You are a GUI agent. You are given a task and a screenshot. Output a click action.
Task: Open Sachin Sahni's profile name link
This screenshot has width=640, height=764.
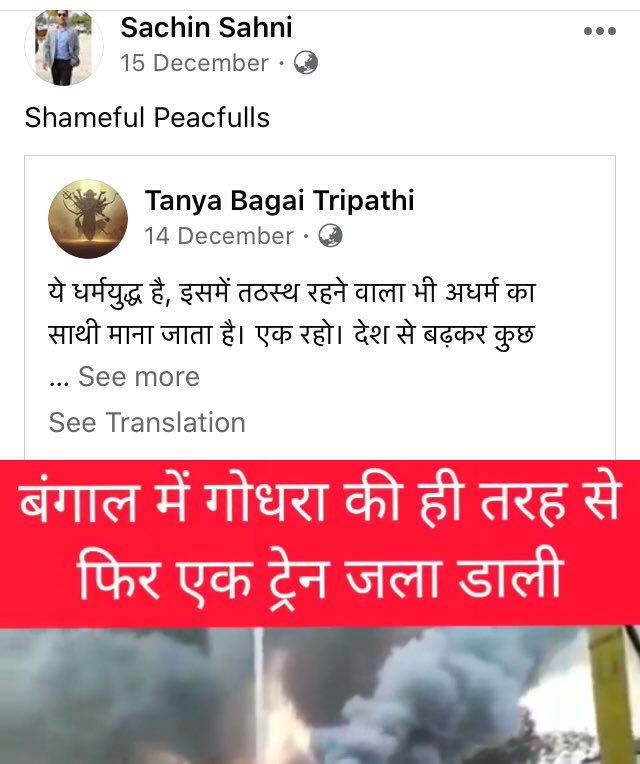click(207, 27)
